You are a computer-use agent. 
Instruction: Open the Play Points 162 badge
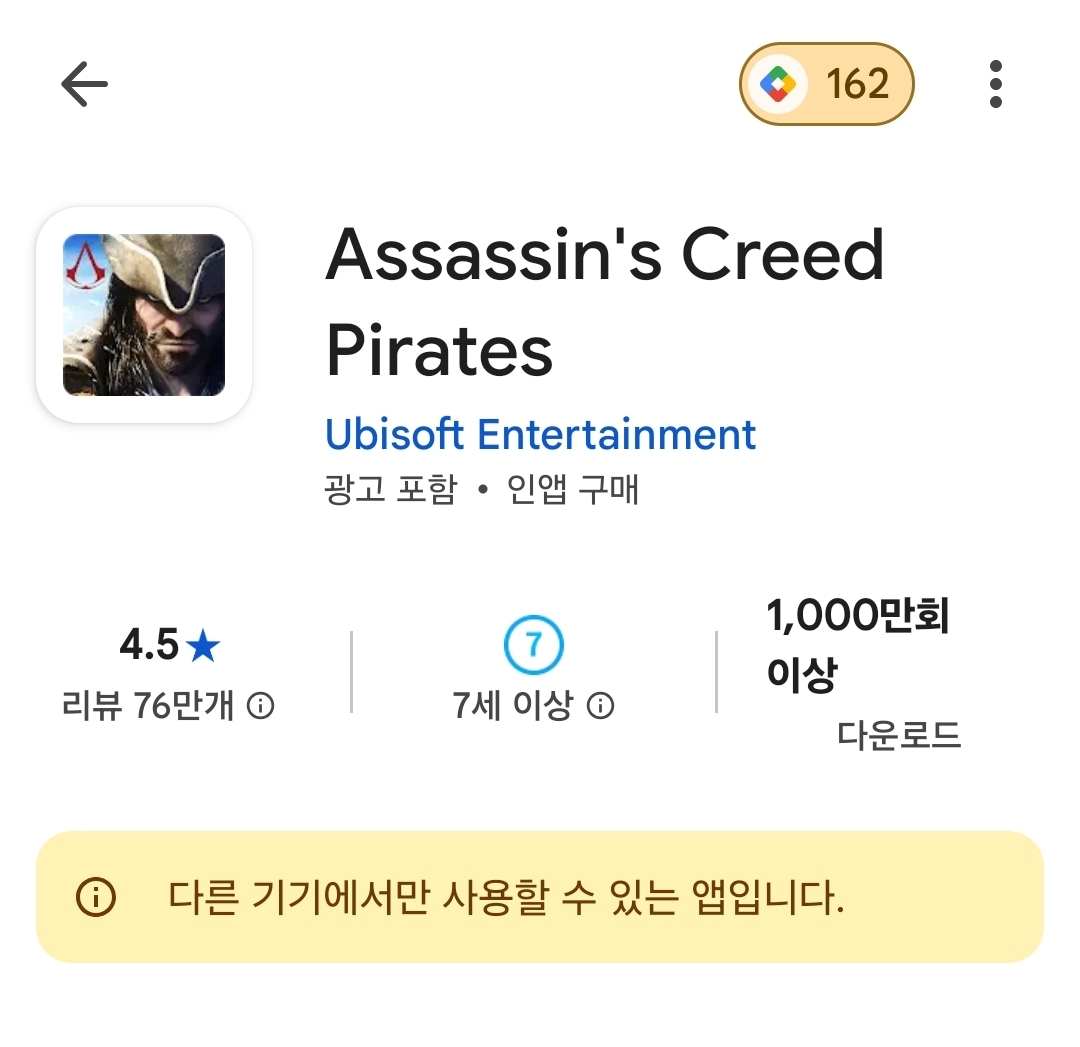(x=826, y=84)
